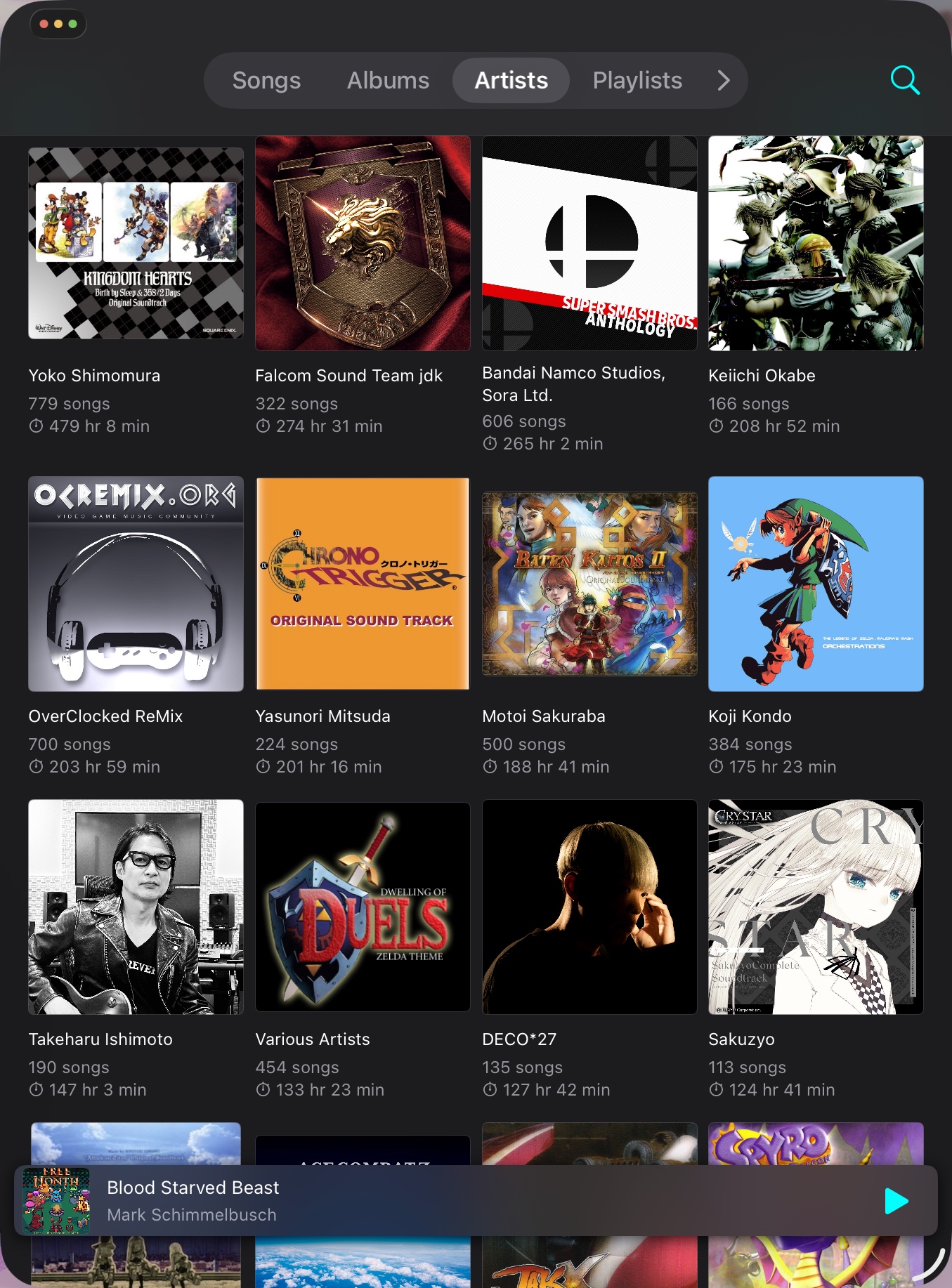Open the search magnifier icon
This screenshot has width=952, height=1288.
tap(904, 80)
